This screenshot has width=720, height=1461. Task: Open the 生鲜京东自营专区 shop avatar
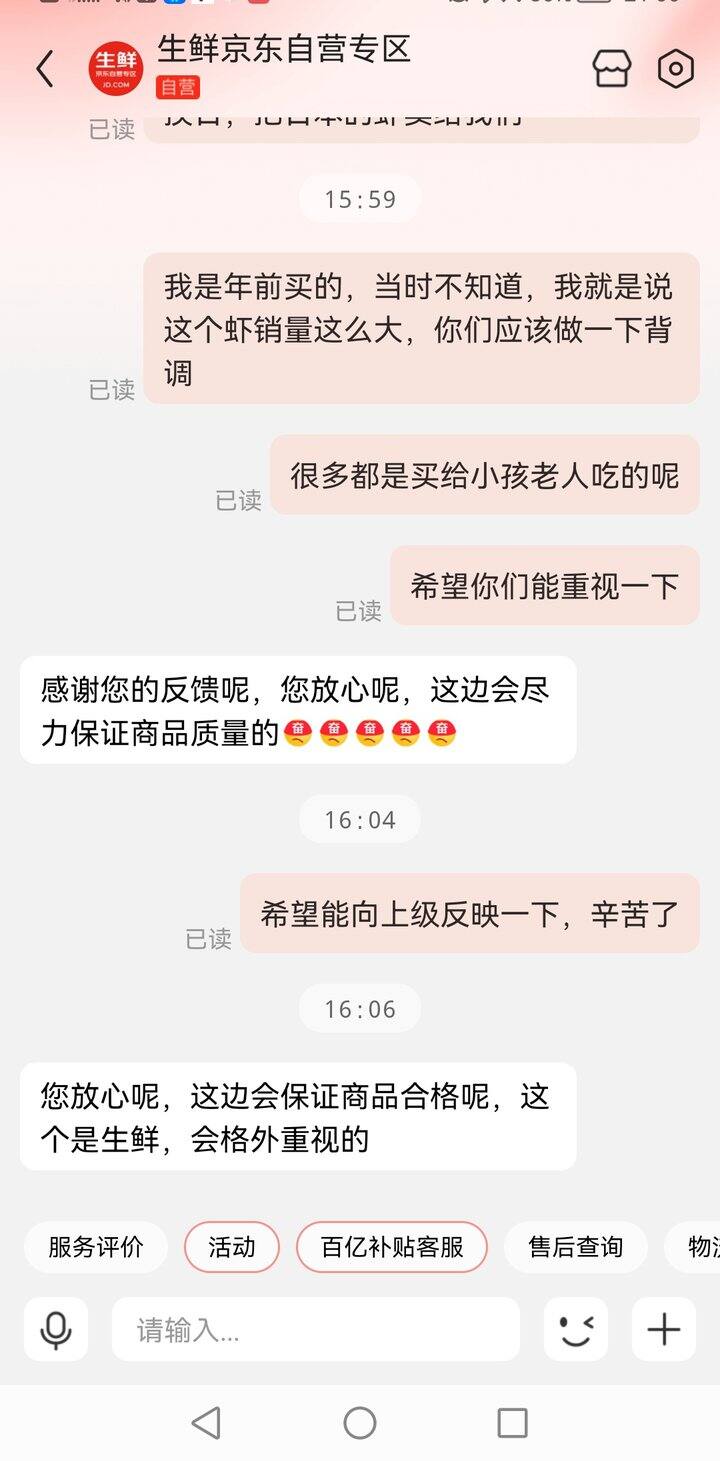pos(116,69)
